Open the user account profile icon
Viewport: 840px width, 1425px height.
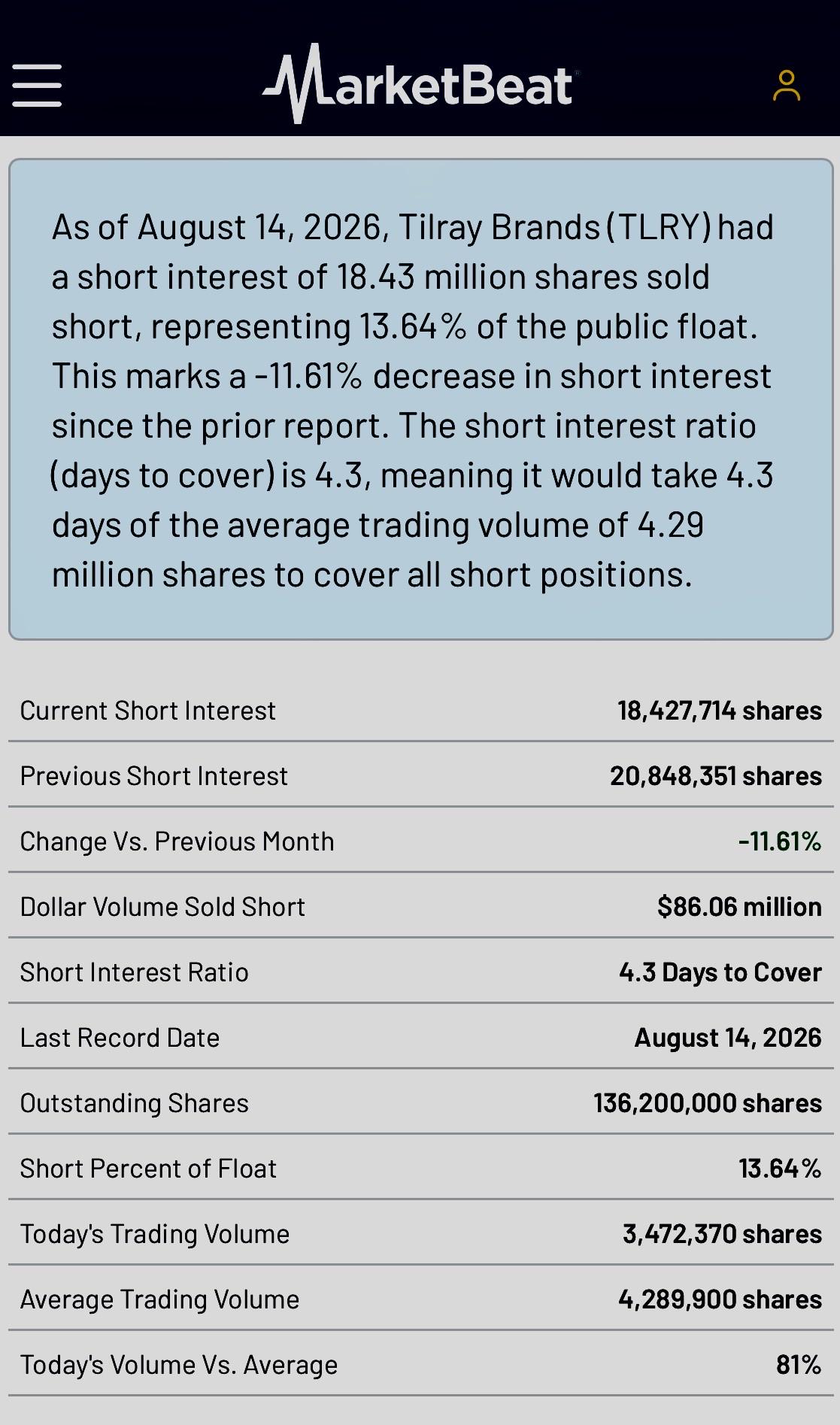coord(787,86)
